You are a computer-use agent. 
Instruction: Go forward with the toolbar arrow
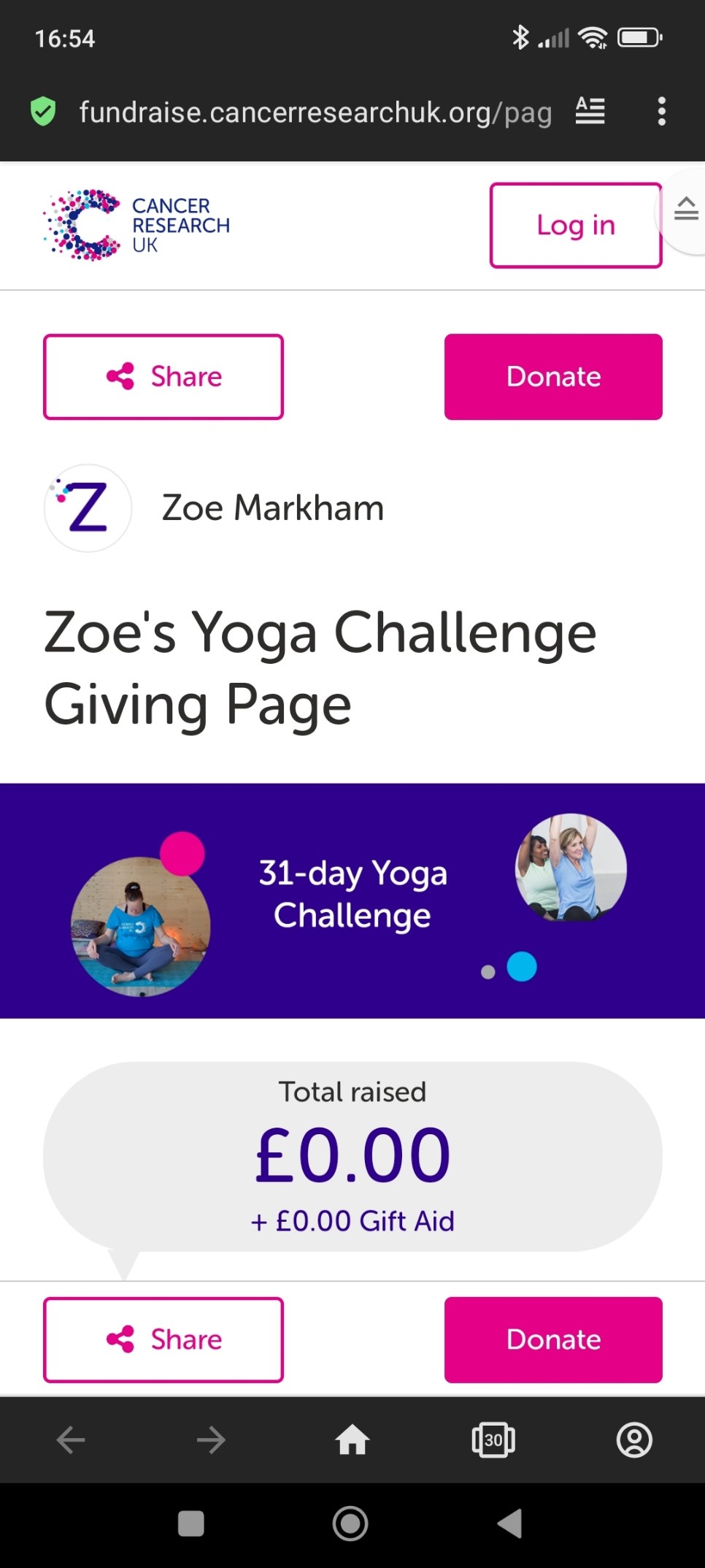tap(212, 1440)
